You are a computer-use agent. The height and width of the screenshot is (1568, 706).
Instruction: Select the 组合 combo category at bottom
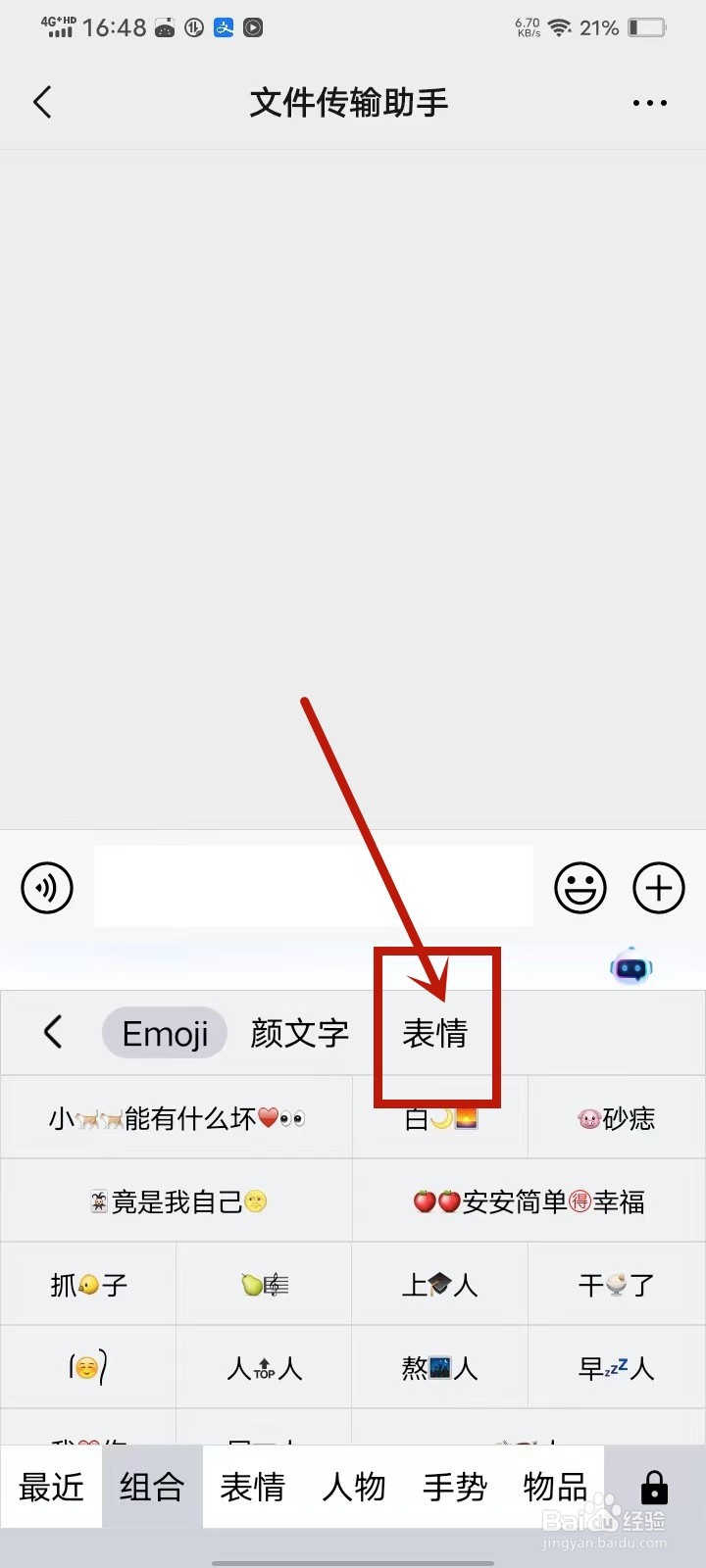tap(152, 1489)
